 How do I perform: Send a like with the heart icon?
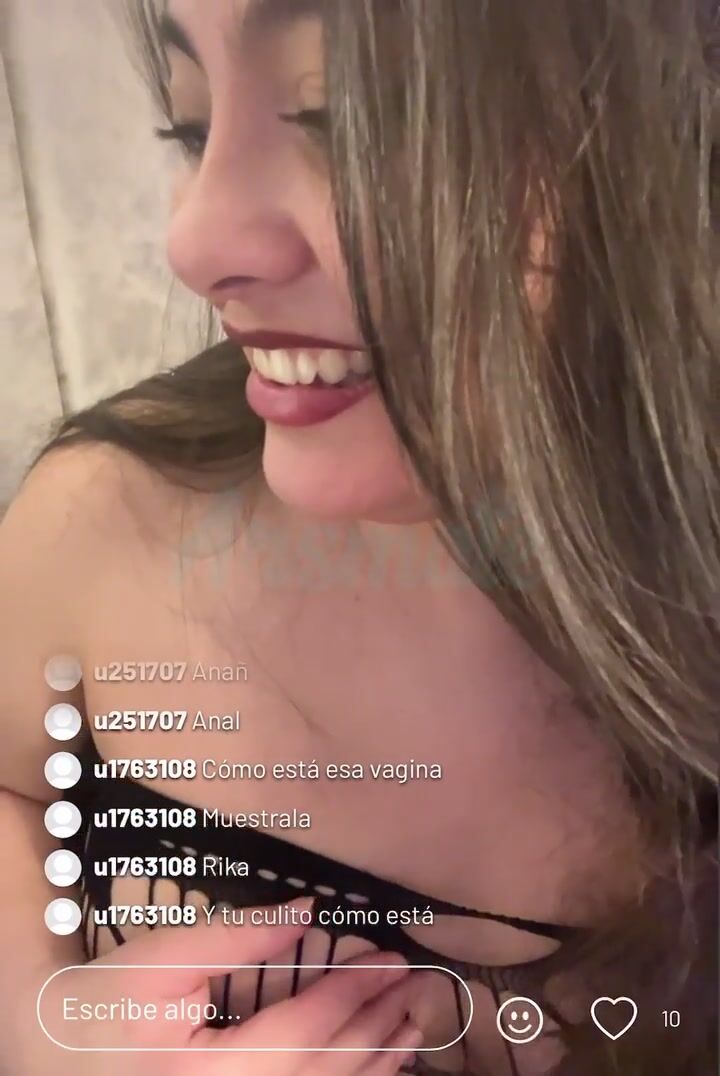point(613,1018)
